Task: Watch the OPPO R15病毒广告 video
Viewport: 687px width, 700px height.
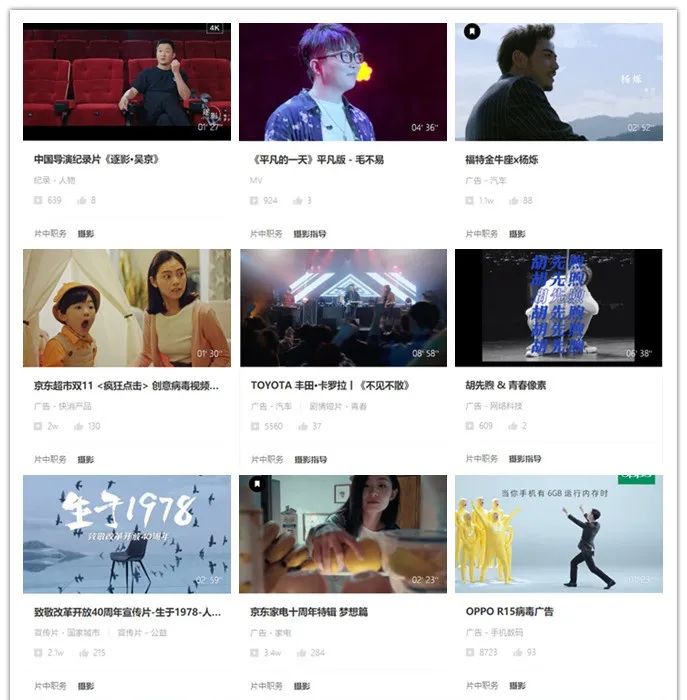Action: click(x=558, y=534)
